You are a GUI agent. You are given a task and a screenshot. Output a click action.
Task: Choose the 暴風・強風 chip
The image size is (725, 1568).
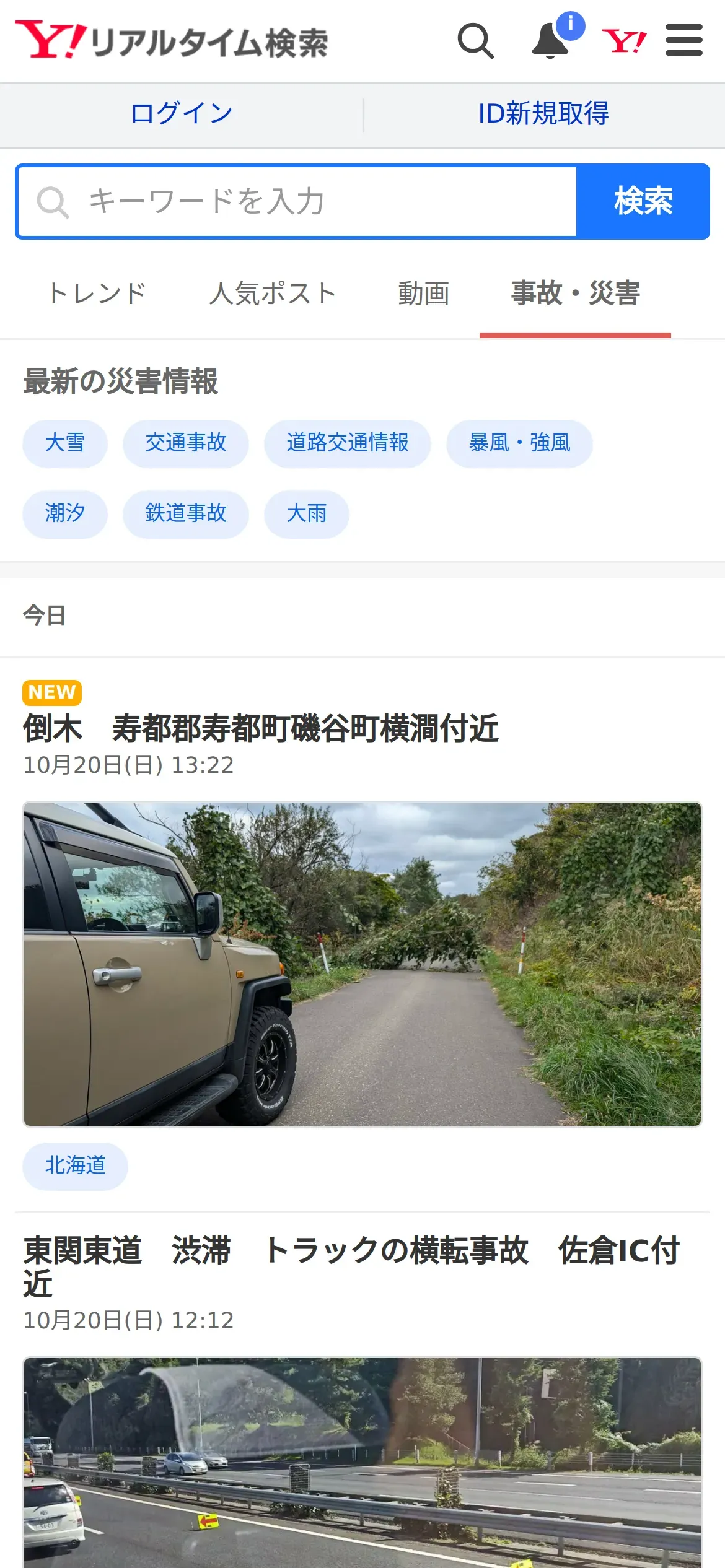(519, 443)
